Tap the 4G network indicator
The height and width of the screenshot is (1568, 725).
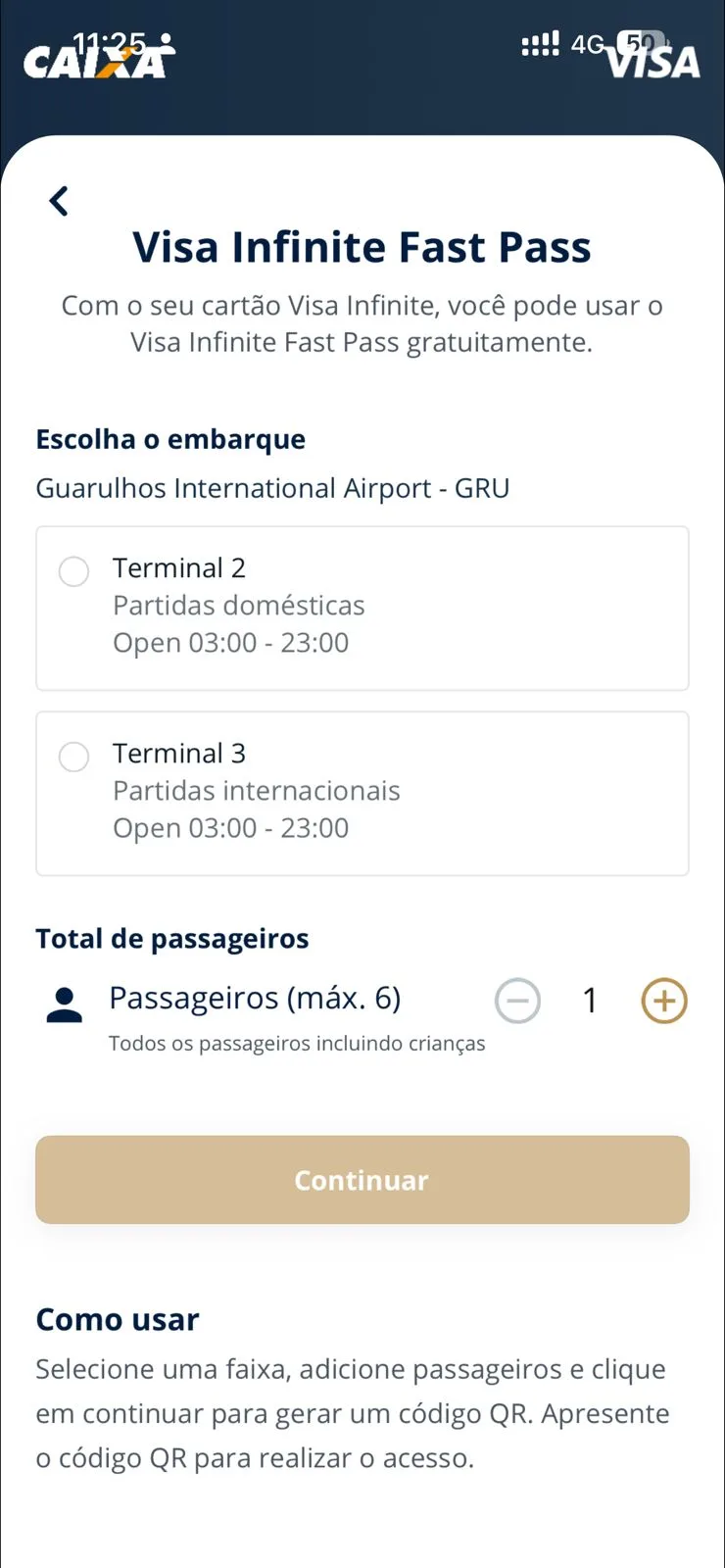(589, 44)
